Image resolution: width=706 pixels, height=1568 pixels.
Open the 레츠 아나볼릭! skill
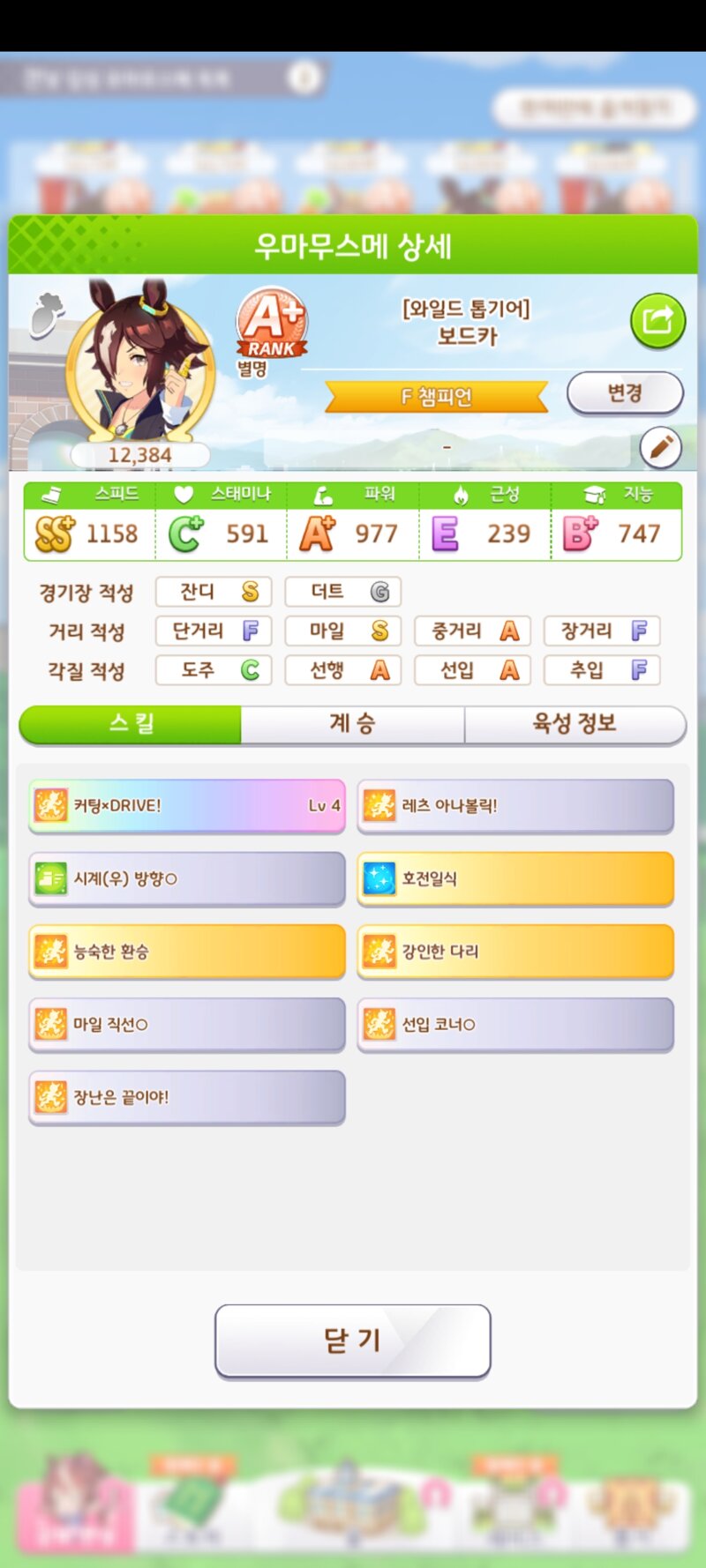(x=515, y=805)
